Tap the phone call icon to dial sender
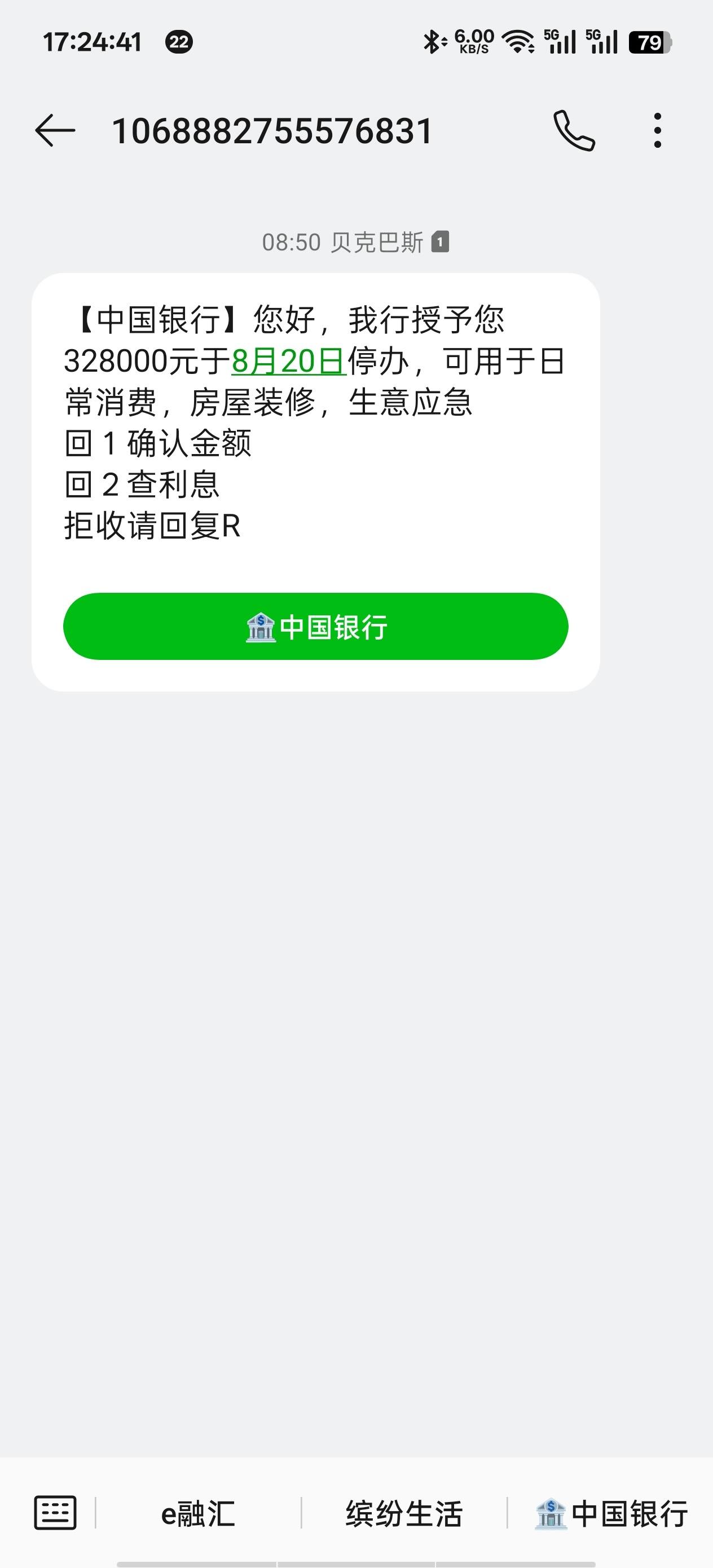Image resolution: width=713 pixels, height=1568 pixels. point(574,131)
